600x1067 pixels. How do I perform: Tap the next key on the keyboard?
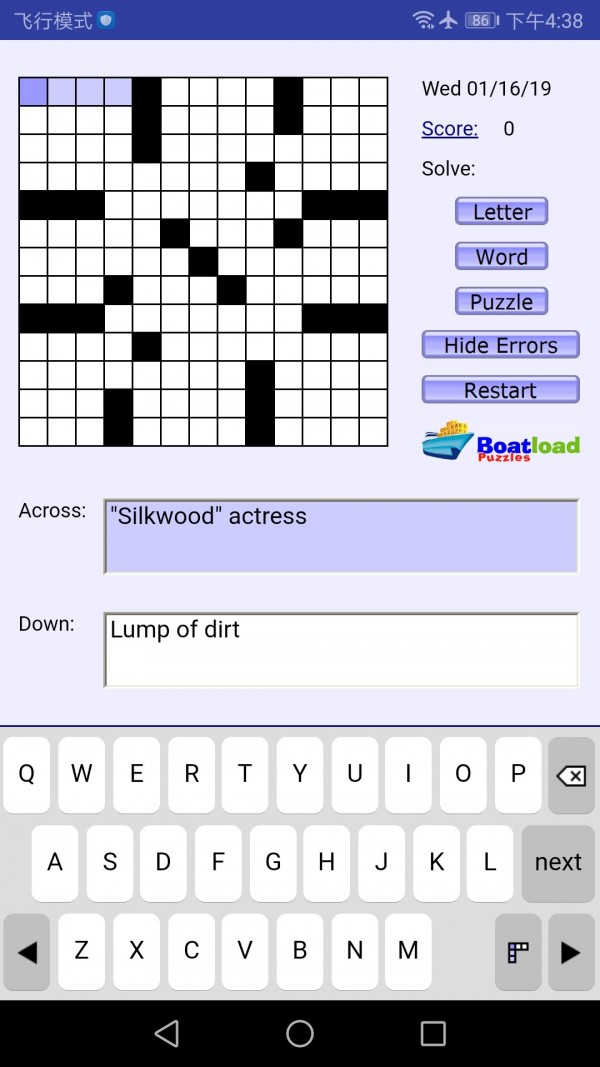(x=558, y=862)
